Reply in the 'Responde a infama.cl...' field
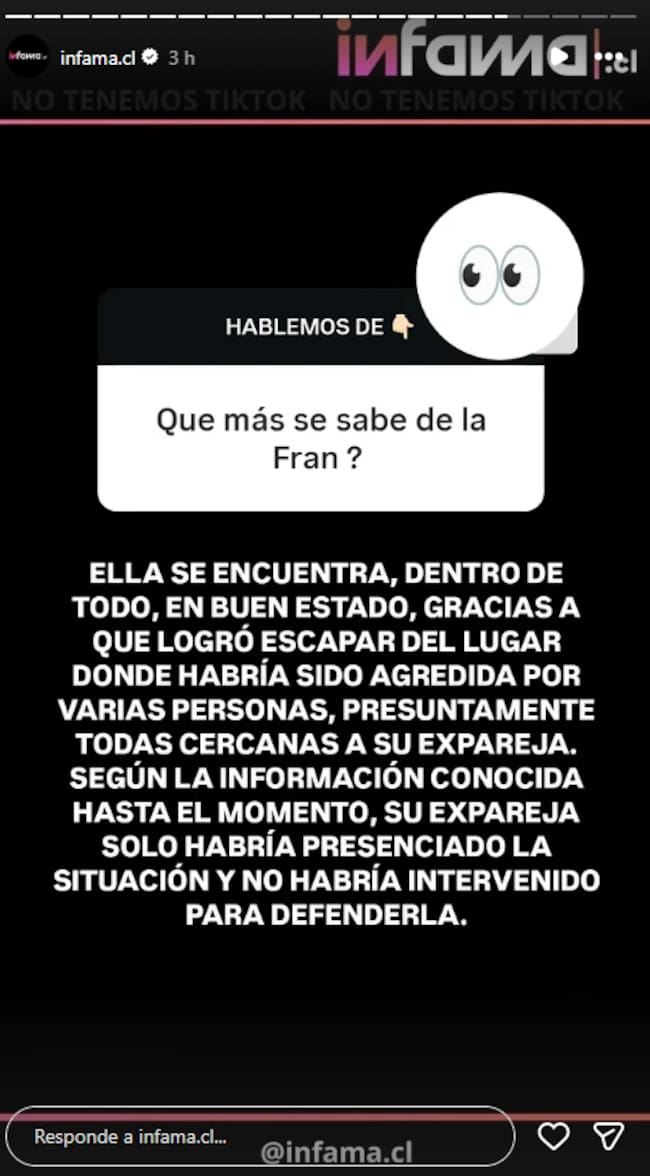650x1176 pixels. point(260,1136)
